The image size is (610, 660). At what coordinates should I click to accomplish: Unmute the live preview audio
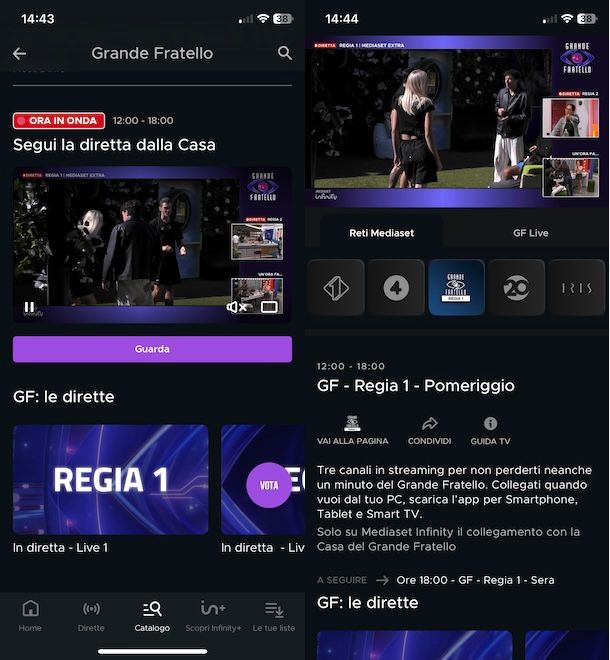(237, 307)
